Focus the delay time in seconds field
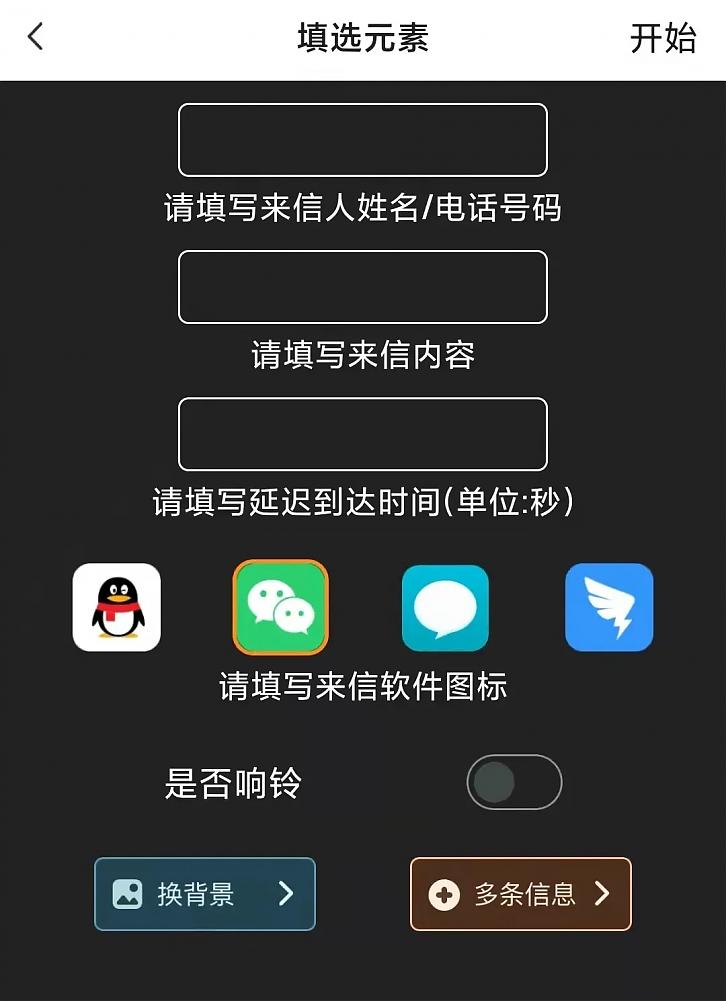This screenshot has width=726, height=1001. click(362, 434)
